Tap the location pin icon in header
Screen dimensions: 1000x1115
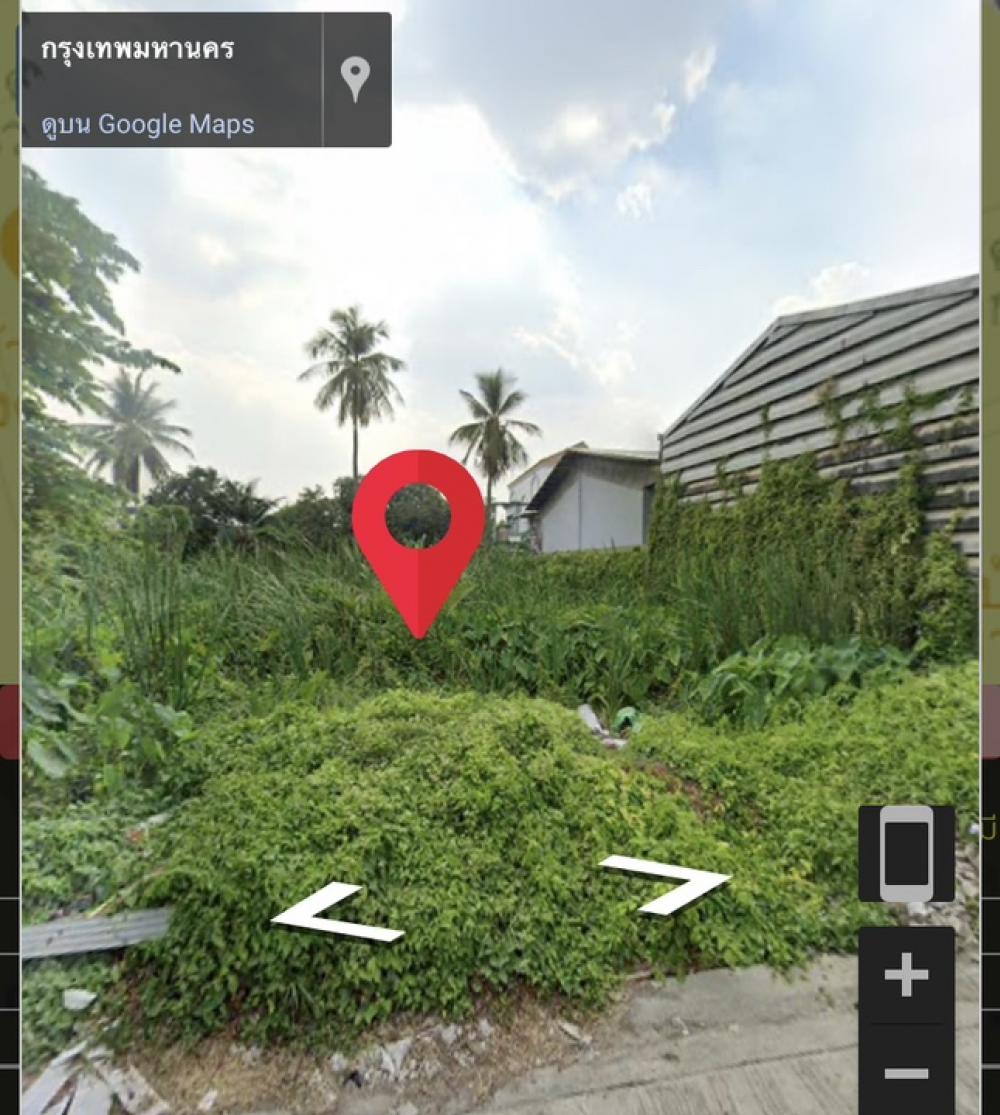pyautogui.click(x=355, y=79)
